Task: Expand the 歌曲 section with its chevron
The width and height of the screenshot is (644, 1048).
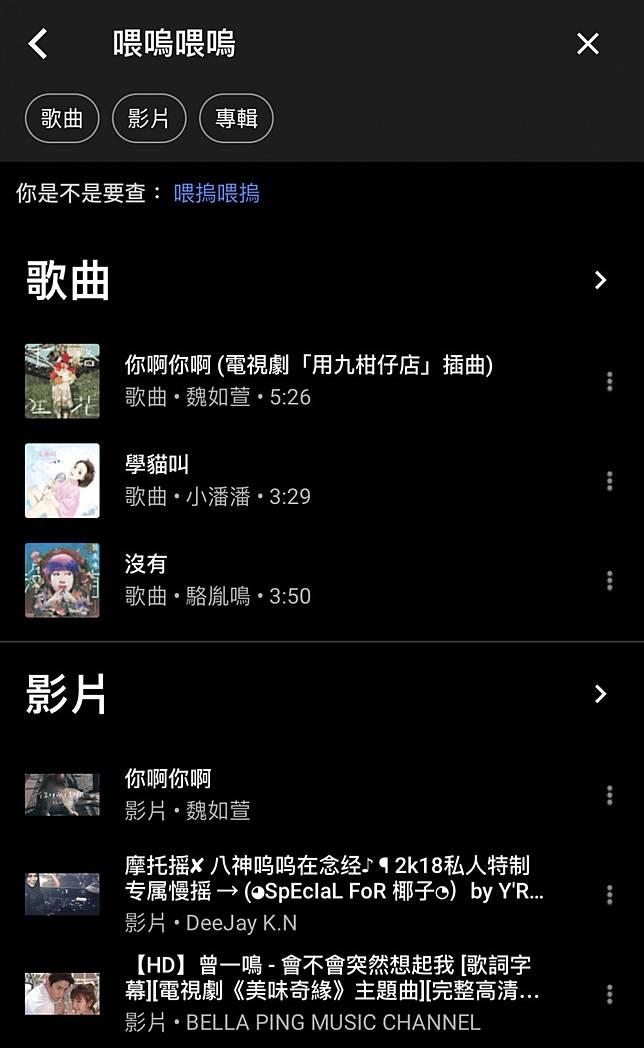Action: (x=600, y=280)
